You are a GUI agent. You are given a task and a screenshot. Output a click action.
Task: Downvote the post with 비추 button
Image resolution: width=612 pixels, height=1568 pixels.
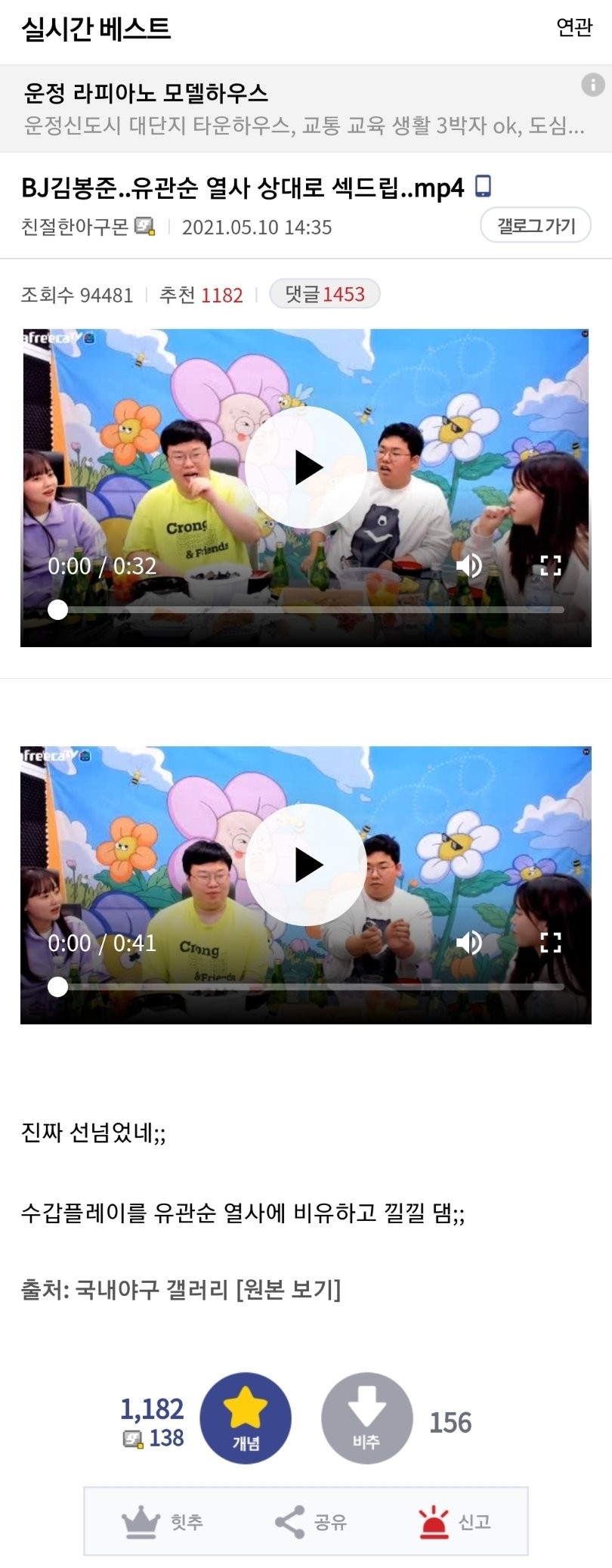tap(366, 1418)
